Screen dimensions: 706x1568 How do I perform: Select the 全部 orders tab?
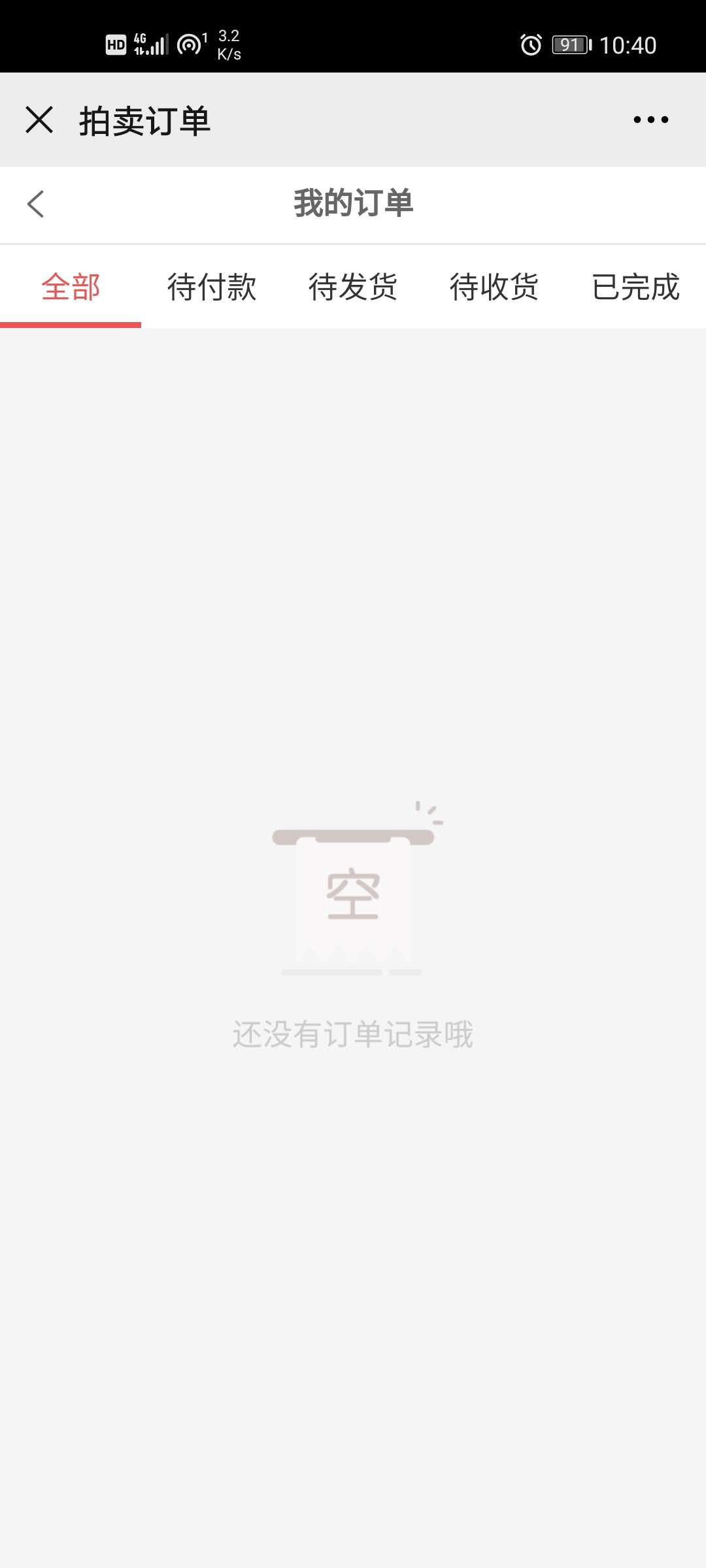coord(71,287)
